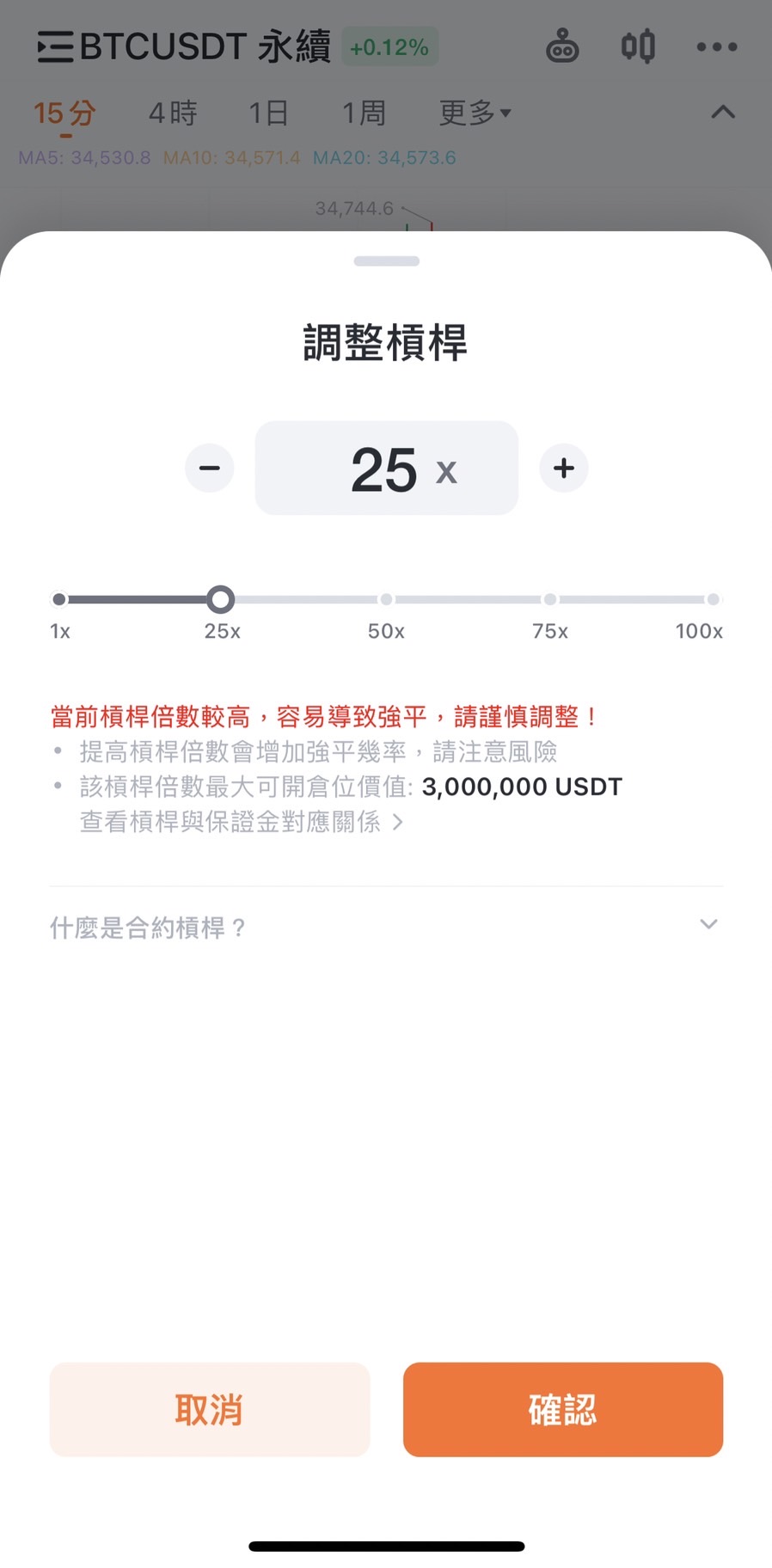Set leverage slider to 1x
This screenshot has height=1568, width=772.
tap(59, 599)
